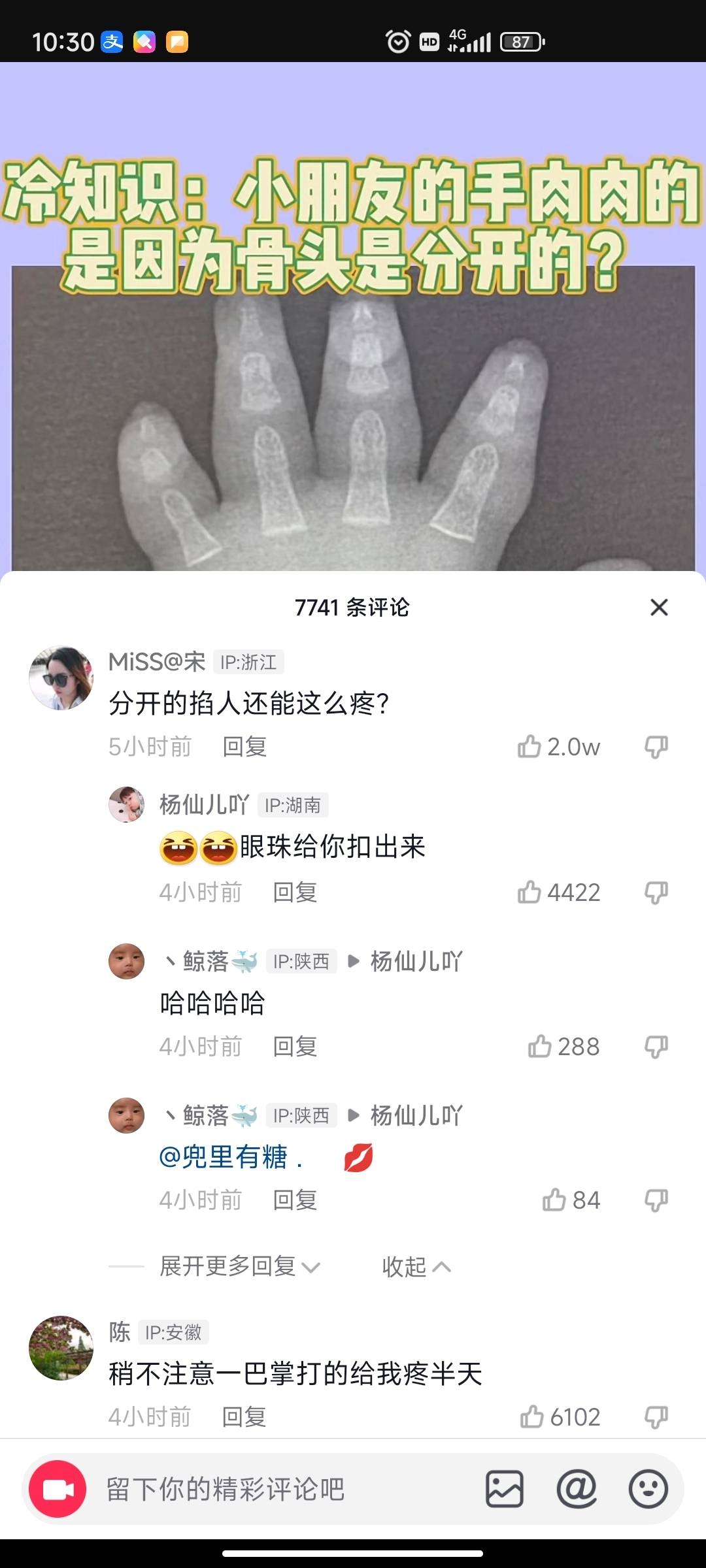Focus the 留下你的精彩评论吧 comment field
The height and width of the screenshot is (1568, 706).
tap(261, 1489)
